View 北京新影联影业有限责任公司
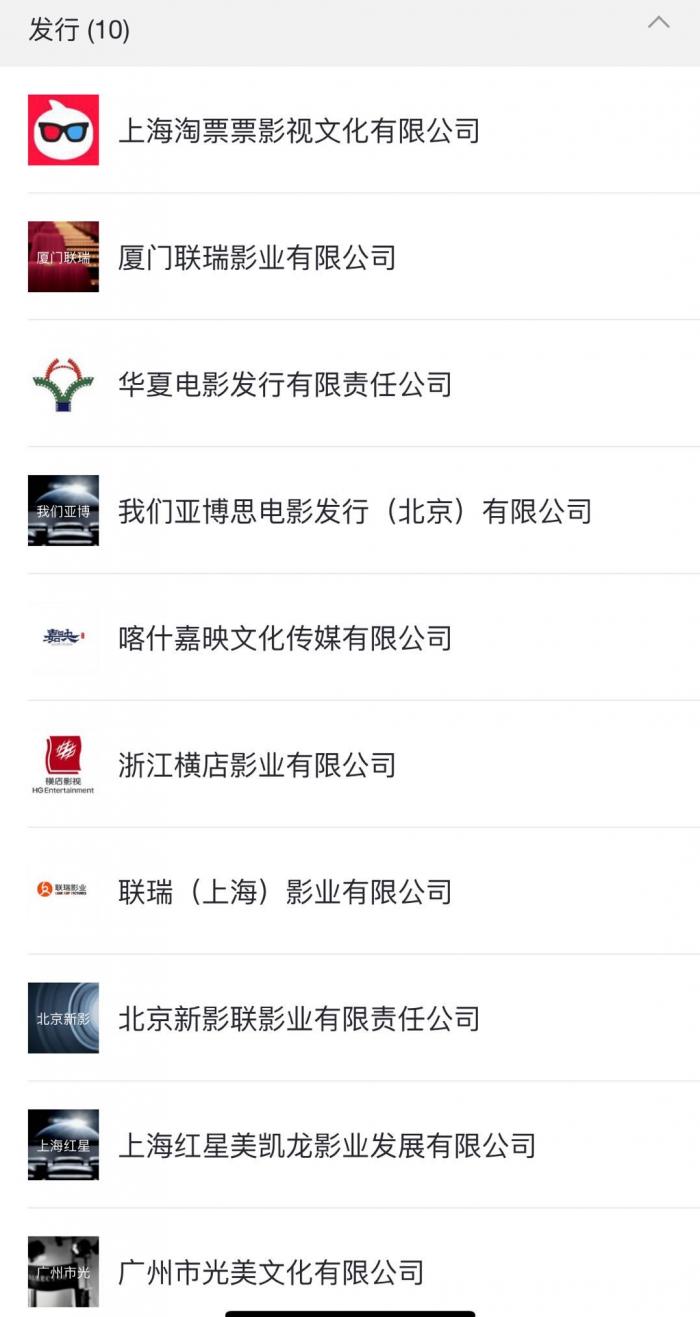This screenshot has height=1317, width=700. pyautogui.click(x=299, y=1019)
